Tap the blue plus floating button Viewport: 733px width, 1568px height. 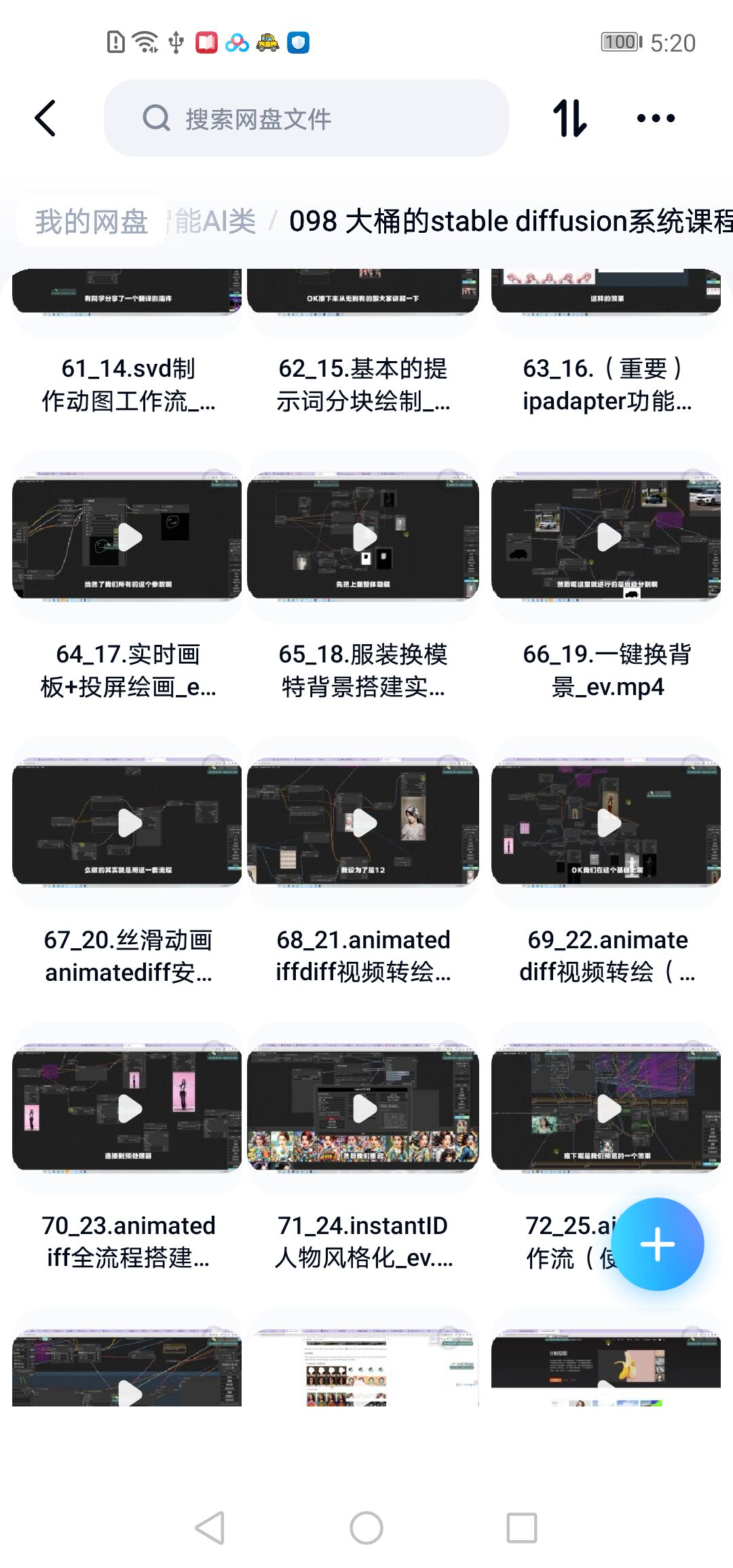(x=657, y=1244)
